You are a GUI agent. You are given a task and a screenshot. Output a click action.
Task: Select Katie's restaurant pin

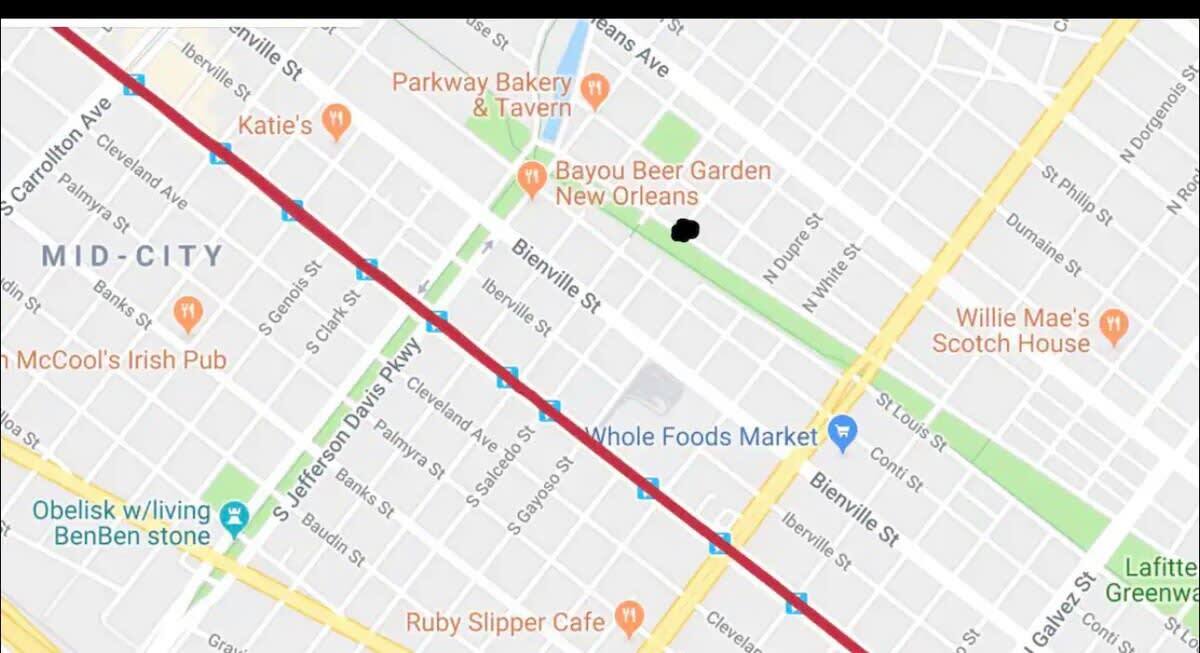[x=338, y=123]
